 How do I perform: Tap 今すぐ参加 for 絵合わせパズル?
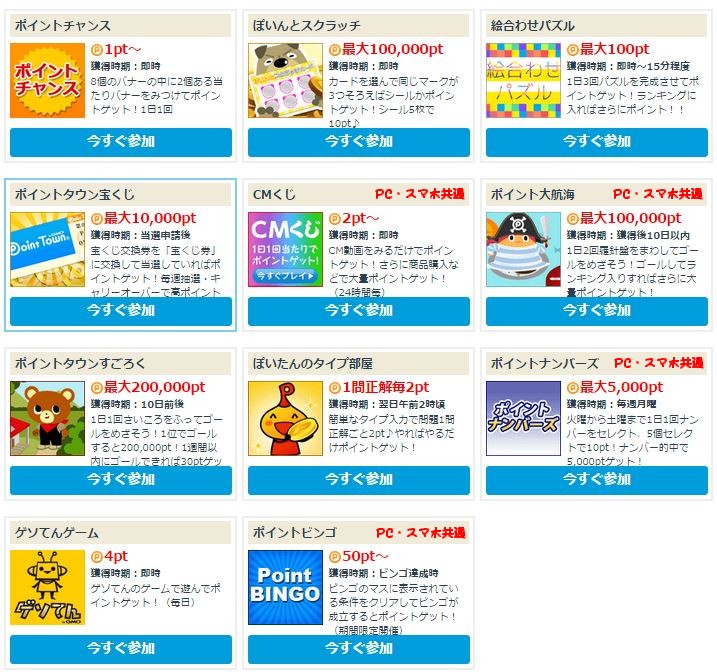pos(596,142)
